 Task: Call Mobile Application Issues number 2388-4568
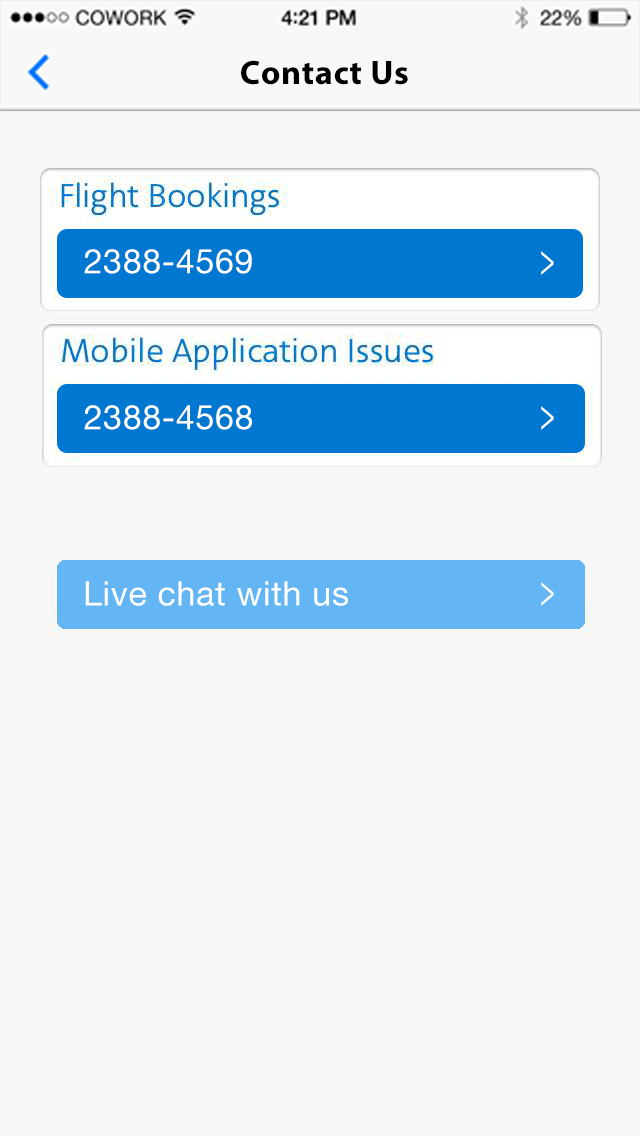pyautogui.click(x=320, y=418)
